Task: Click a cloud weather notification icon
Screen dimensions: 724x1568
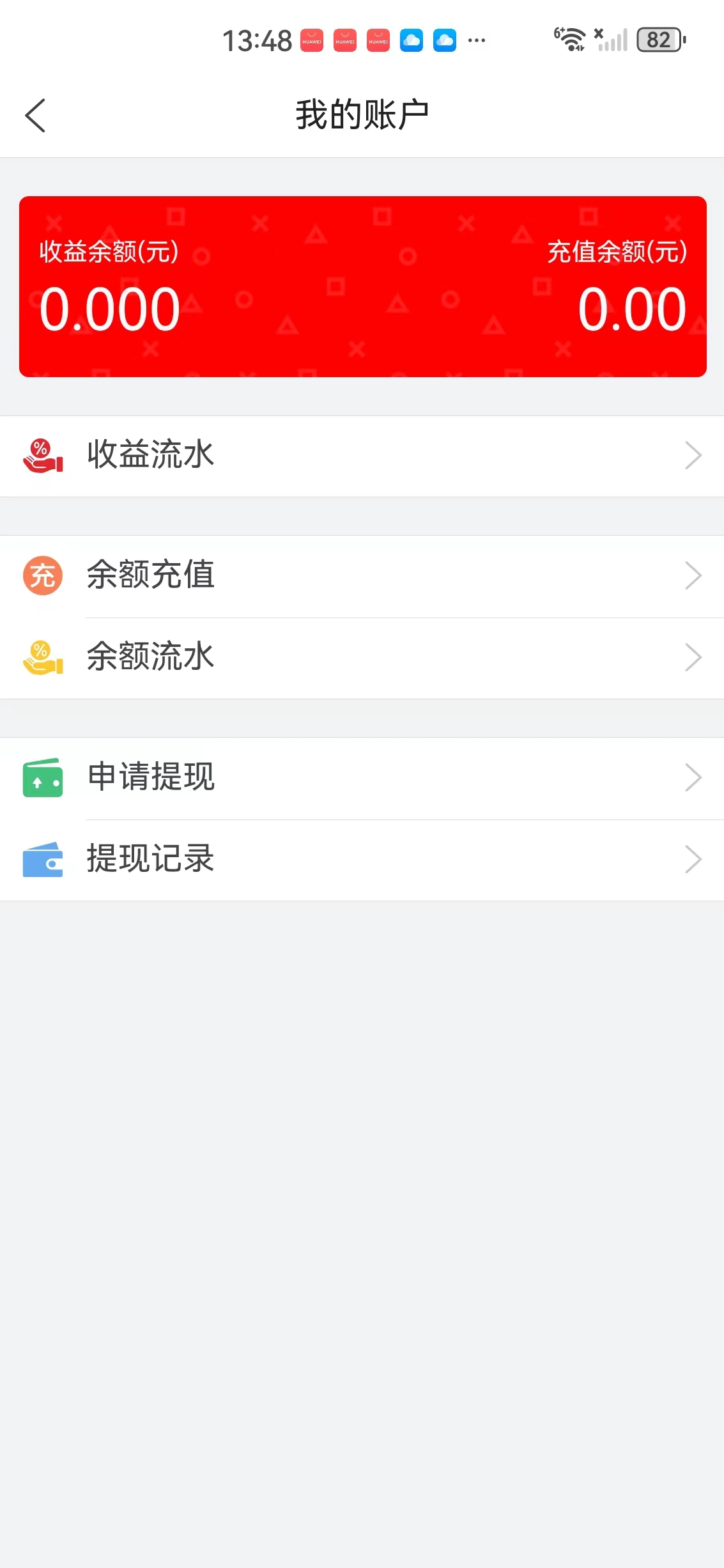Action: tap(412, 41)
